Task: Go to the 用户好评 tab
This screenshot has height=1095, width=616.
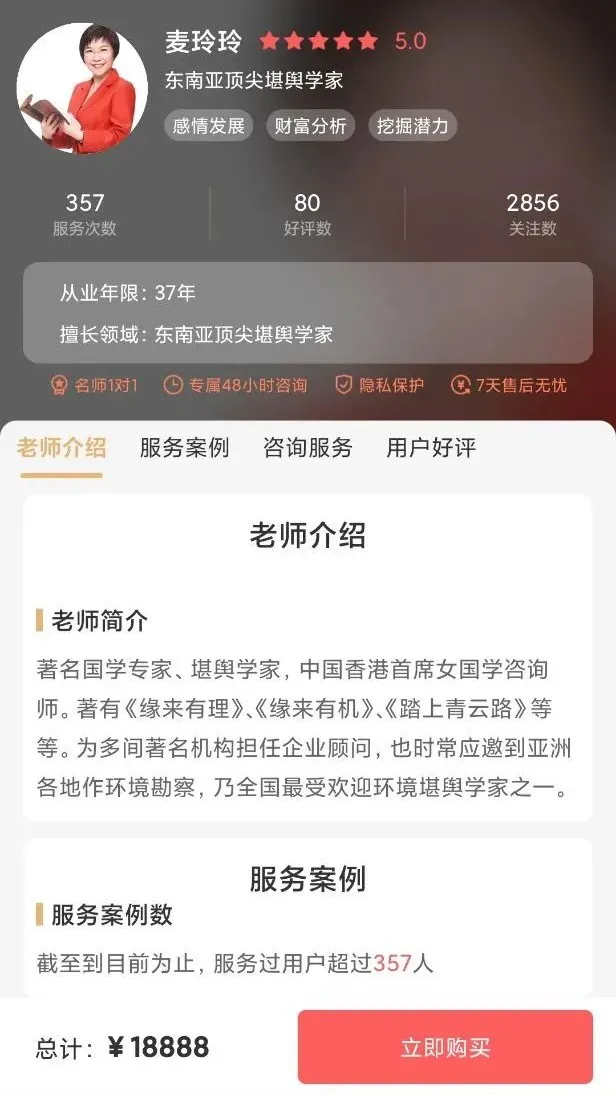Action: pyautogui.click(x=431, y=448)
